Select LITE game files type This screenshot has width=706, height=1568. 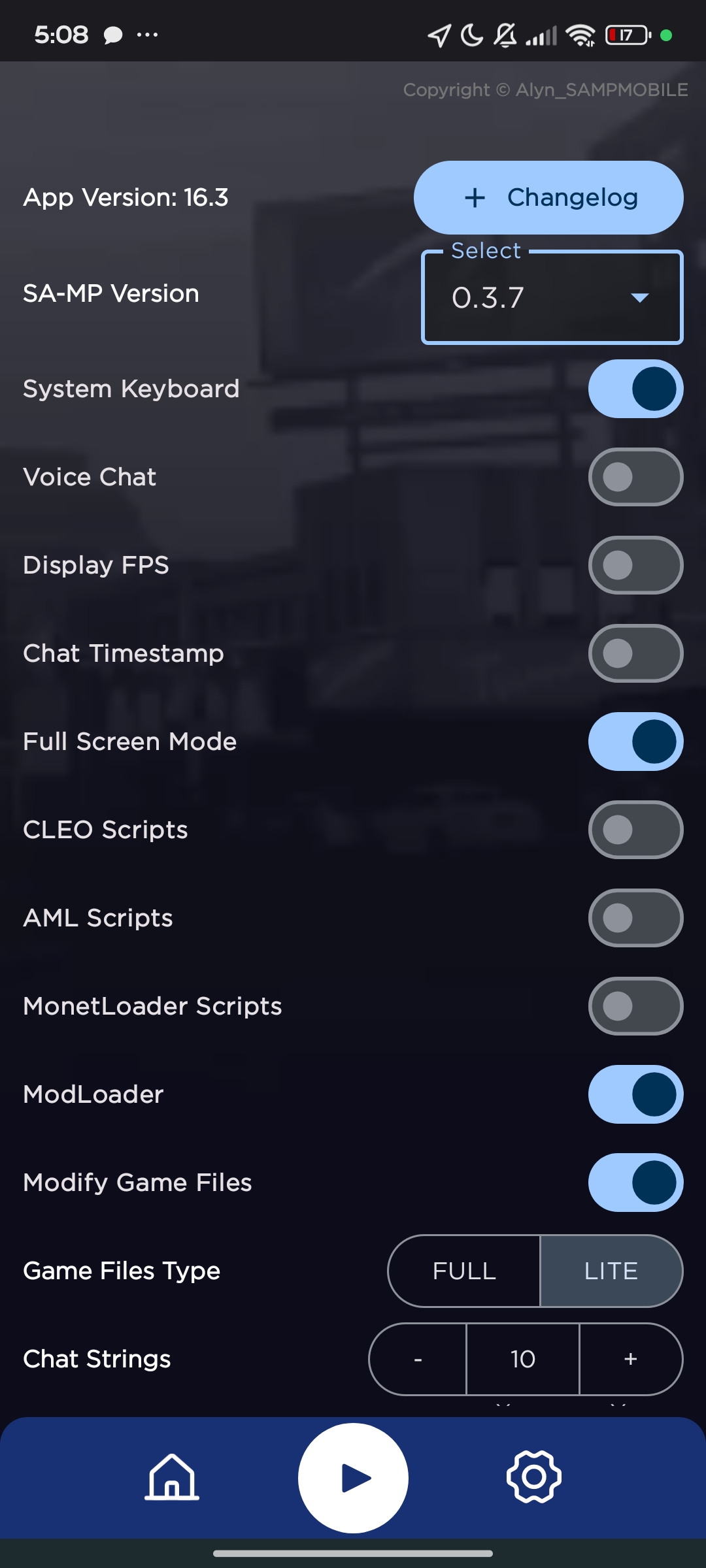click(x=611, y=1271)
